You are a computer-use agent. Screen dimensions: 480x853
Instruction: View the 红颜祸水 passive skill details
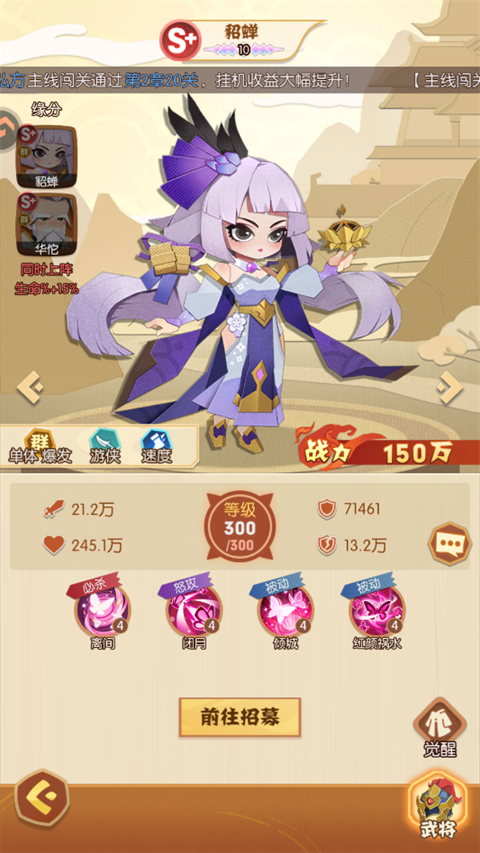tap(377, 614)
